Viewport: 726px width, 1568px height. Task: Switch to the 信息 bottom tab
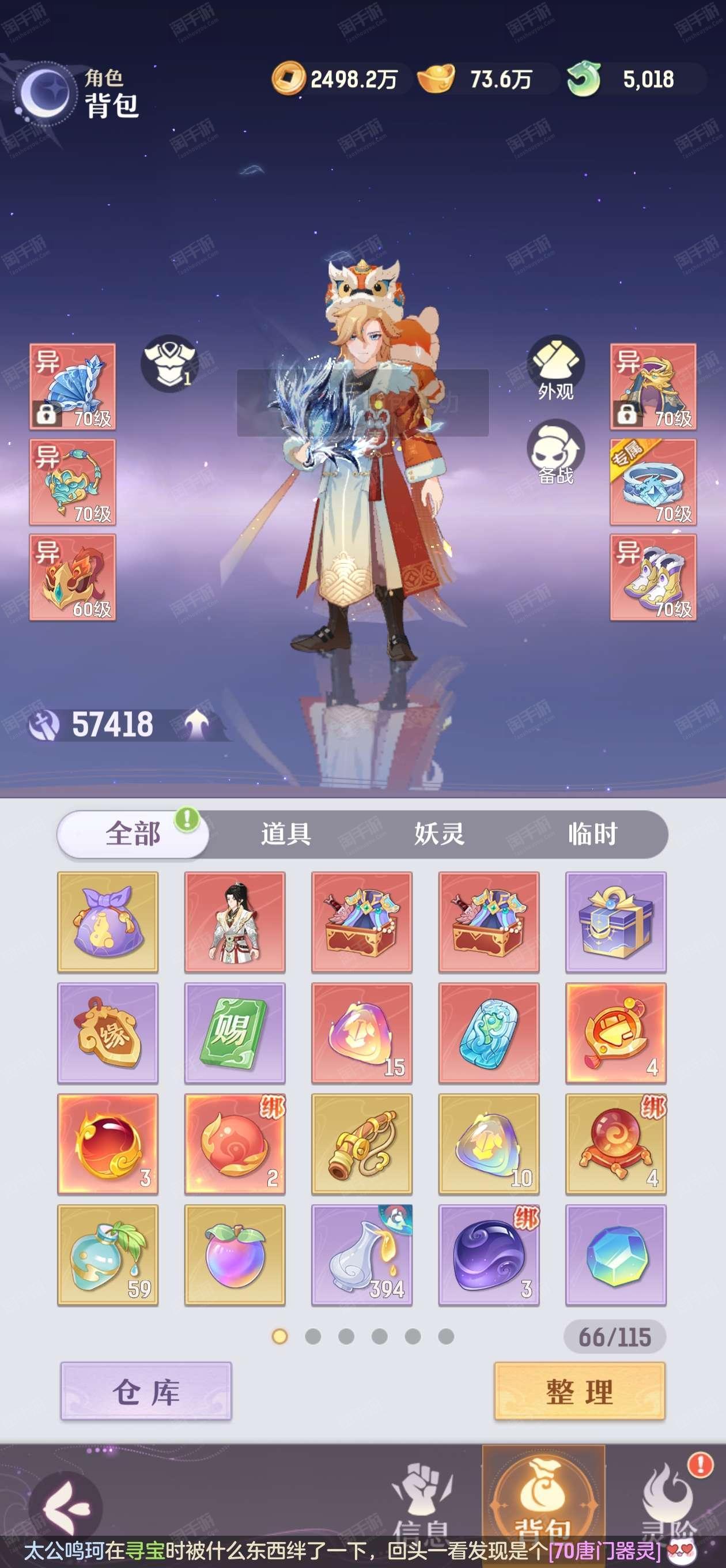pos(422,1503)
